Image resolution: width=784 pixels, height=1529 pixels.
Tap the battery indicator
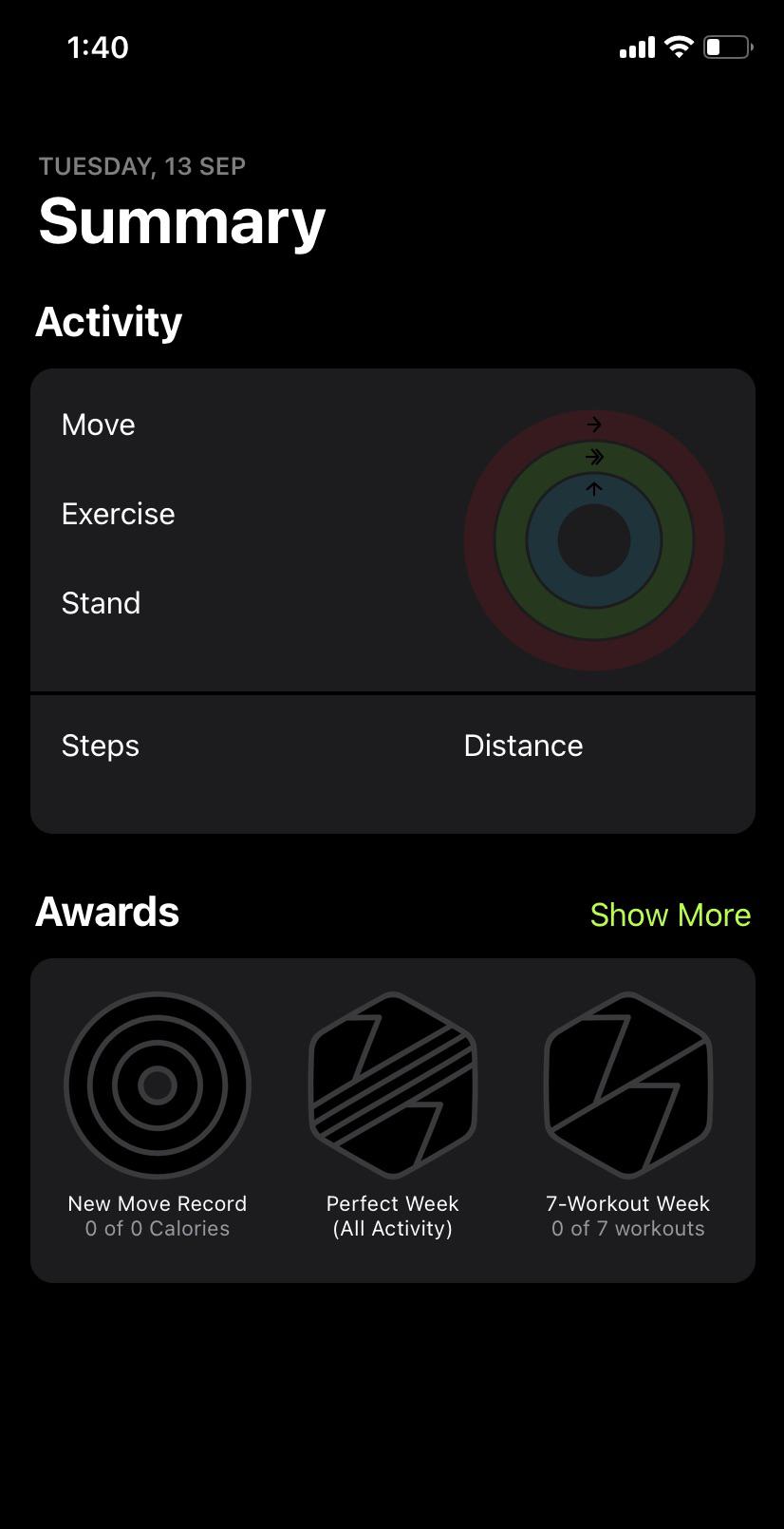725,46
